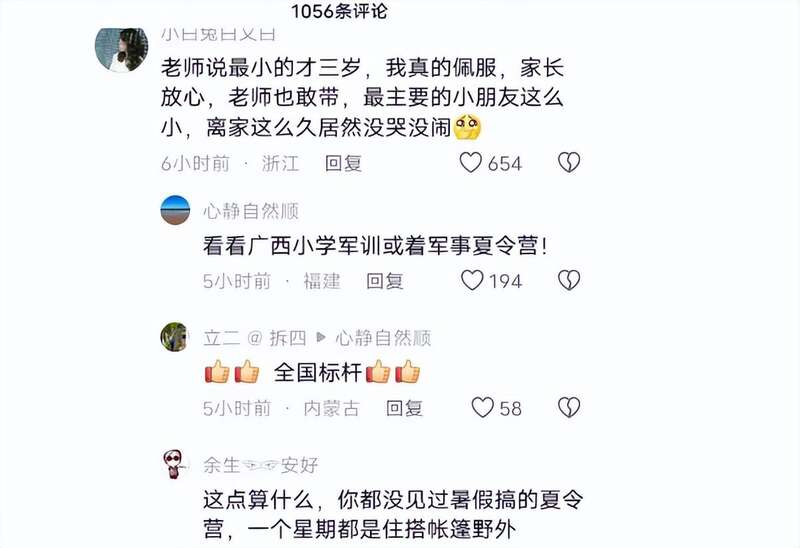Viewport: 800px width, 548px height.
Task: Open 立二's profile avatar
Action: coord(175,337)
